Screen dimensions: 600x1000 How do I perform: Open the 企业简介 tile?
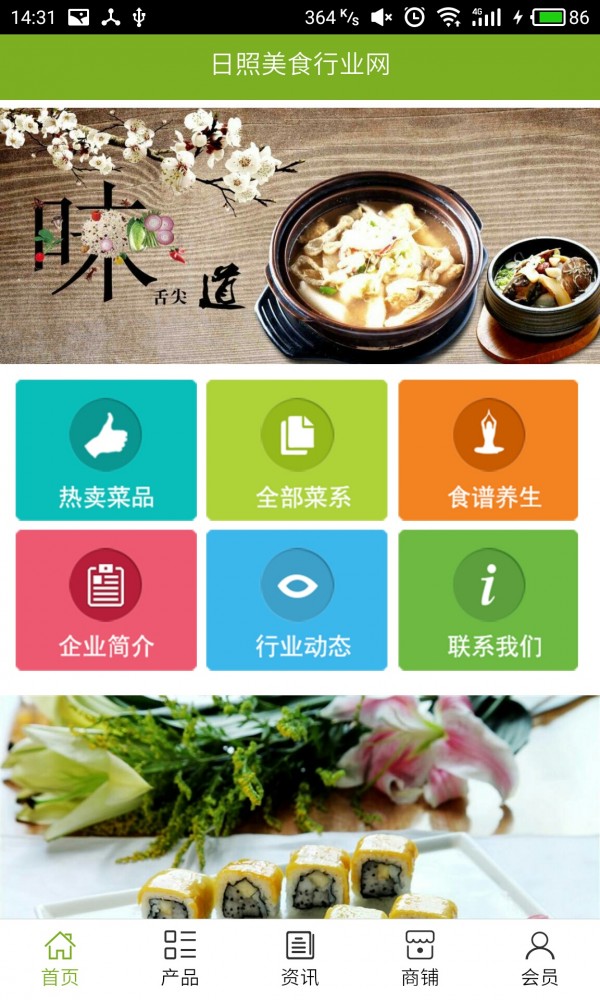(x=106, y=600)
